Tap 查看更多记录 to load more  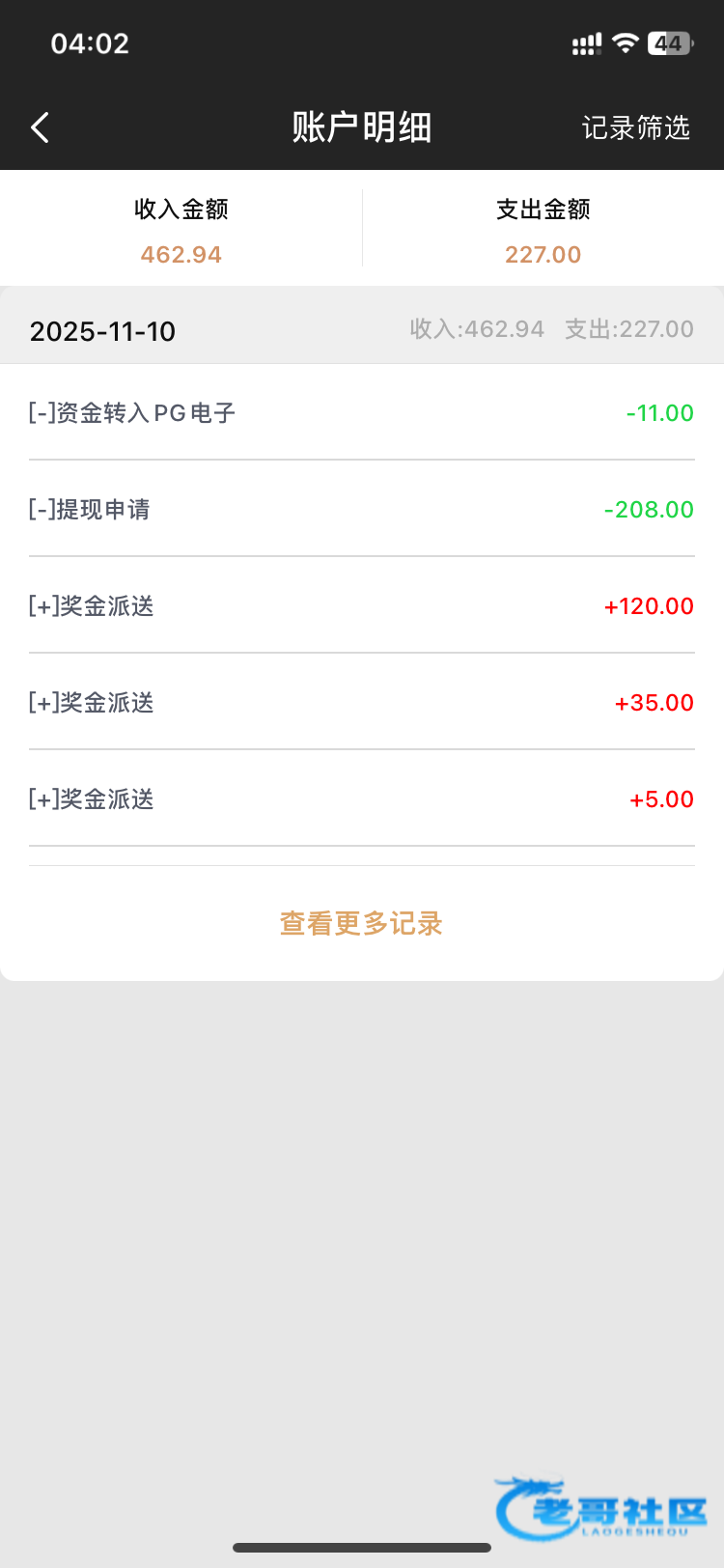[x=361, y=923]
